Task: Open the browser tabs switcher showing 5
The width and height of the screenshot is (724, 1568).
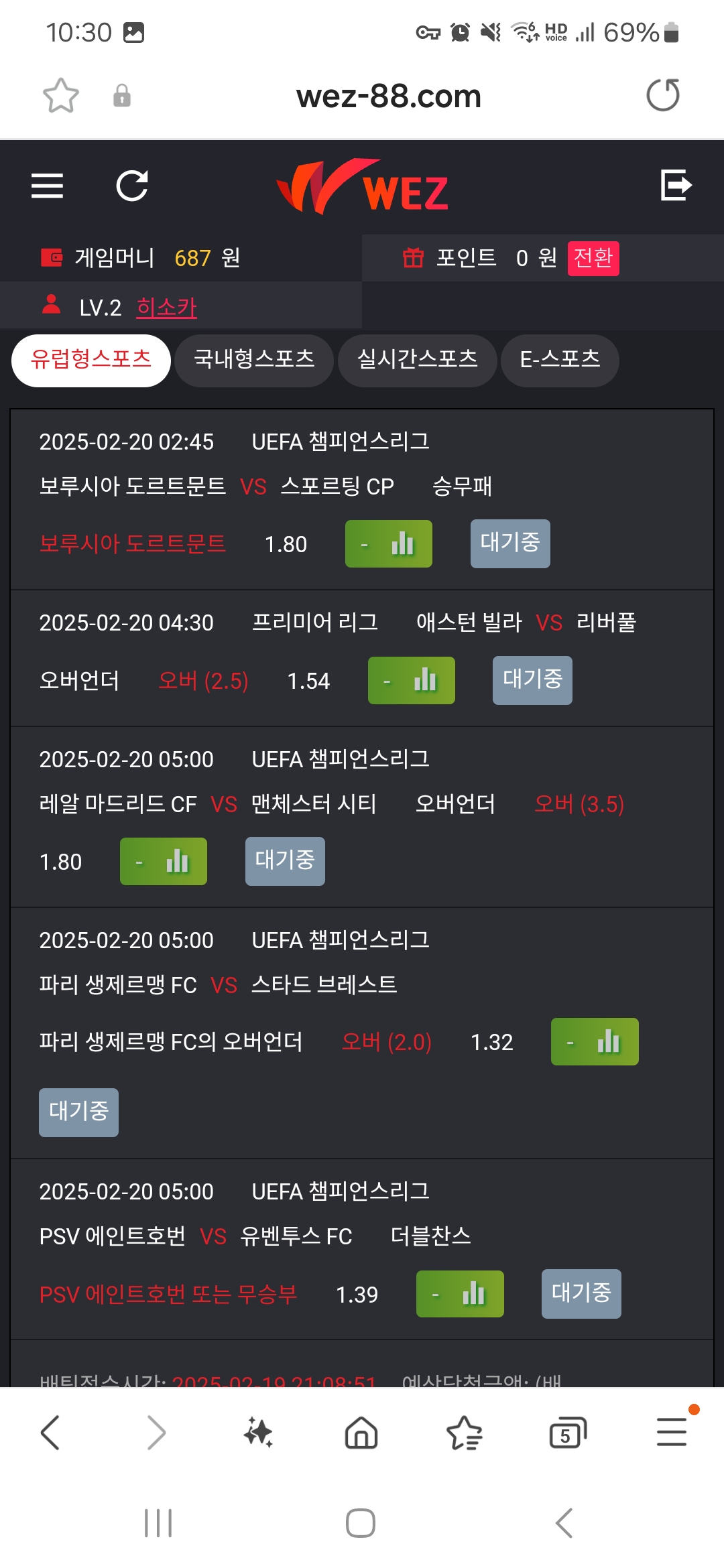Action: [x=568, y=1433]
